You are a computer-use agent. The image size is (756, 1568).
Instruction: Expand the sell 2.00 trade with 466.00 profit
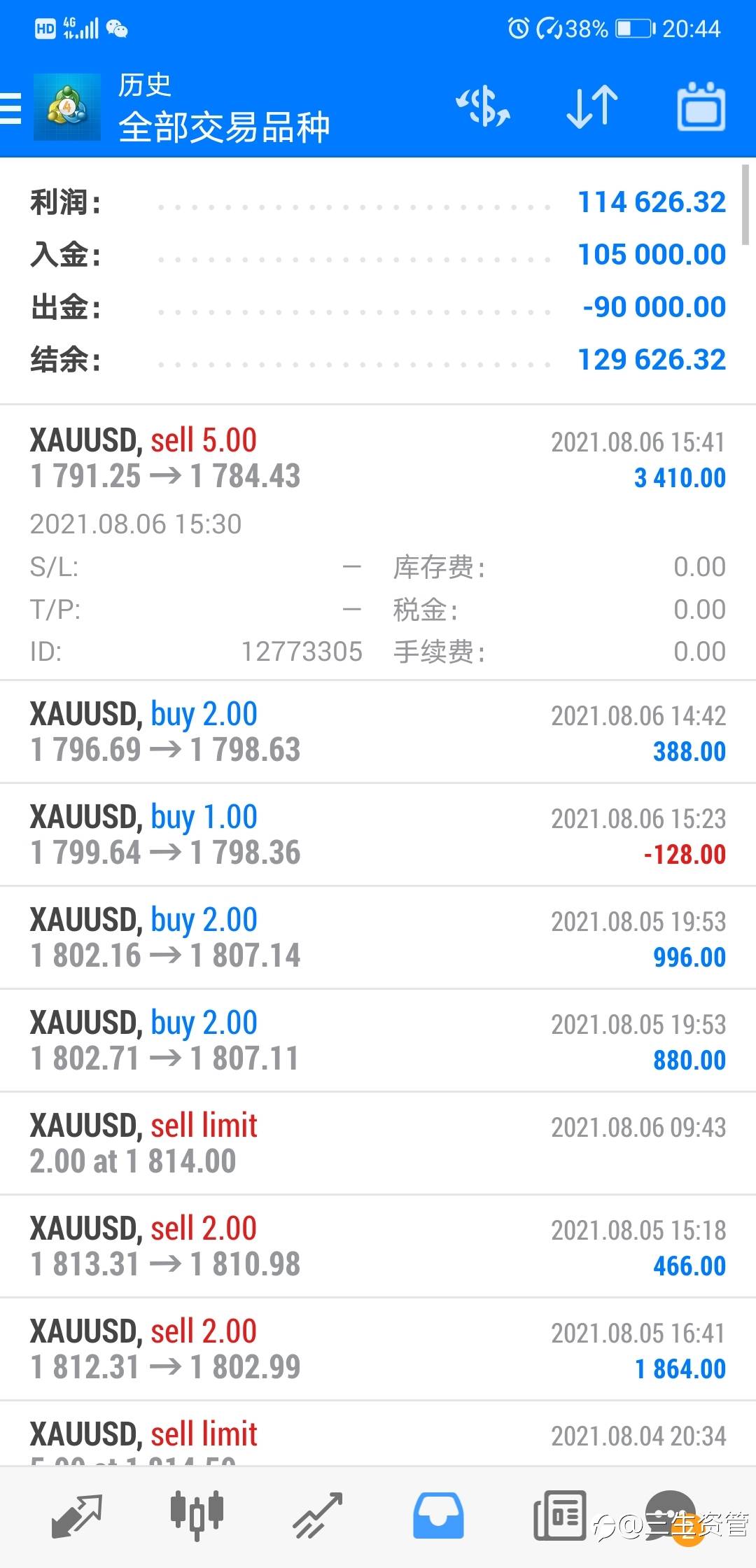(378, 1246)
